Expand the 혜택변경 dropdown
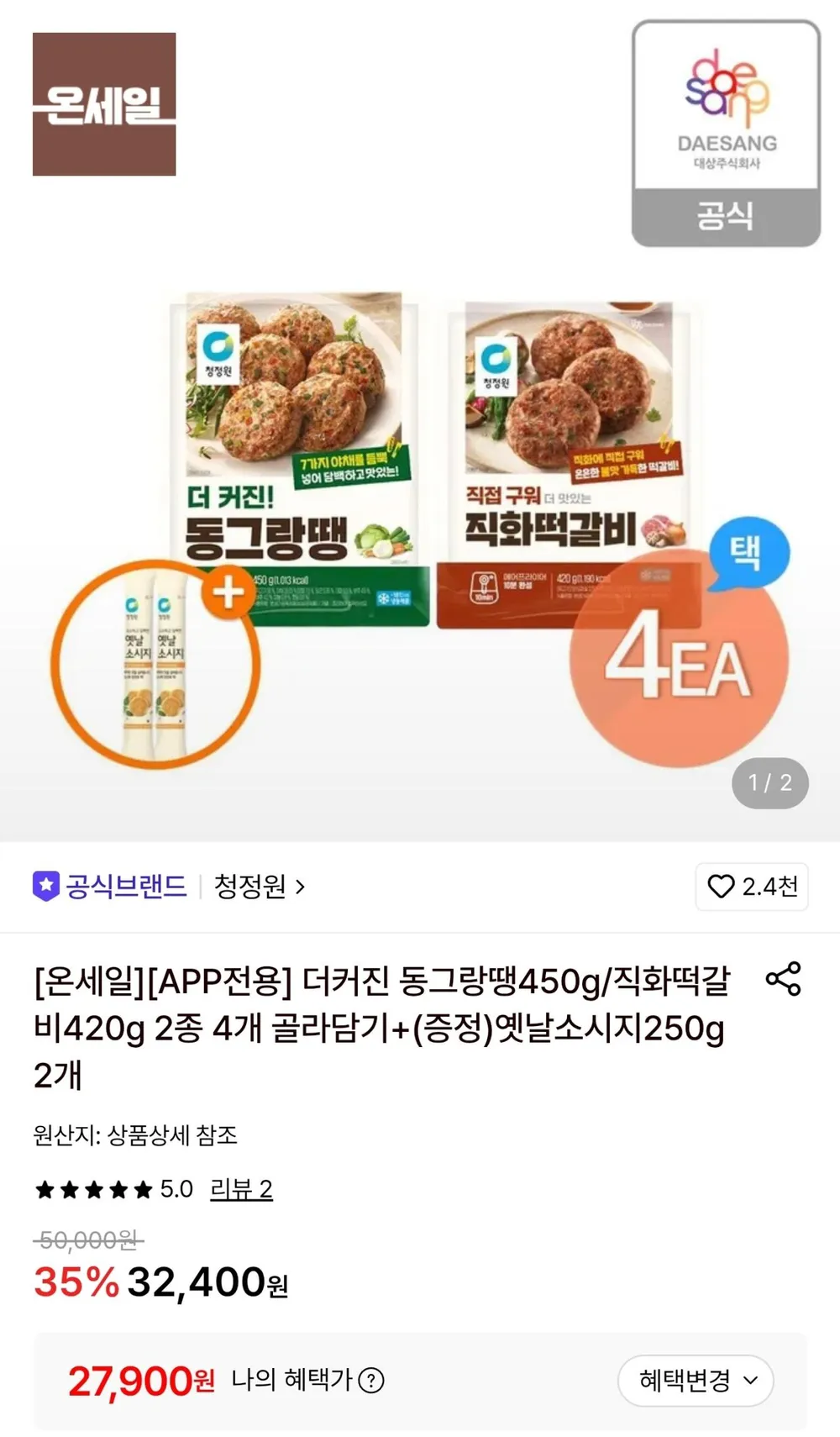Image resolution: width=840 pixels, height=1437 pixels. [696, 1380]
